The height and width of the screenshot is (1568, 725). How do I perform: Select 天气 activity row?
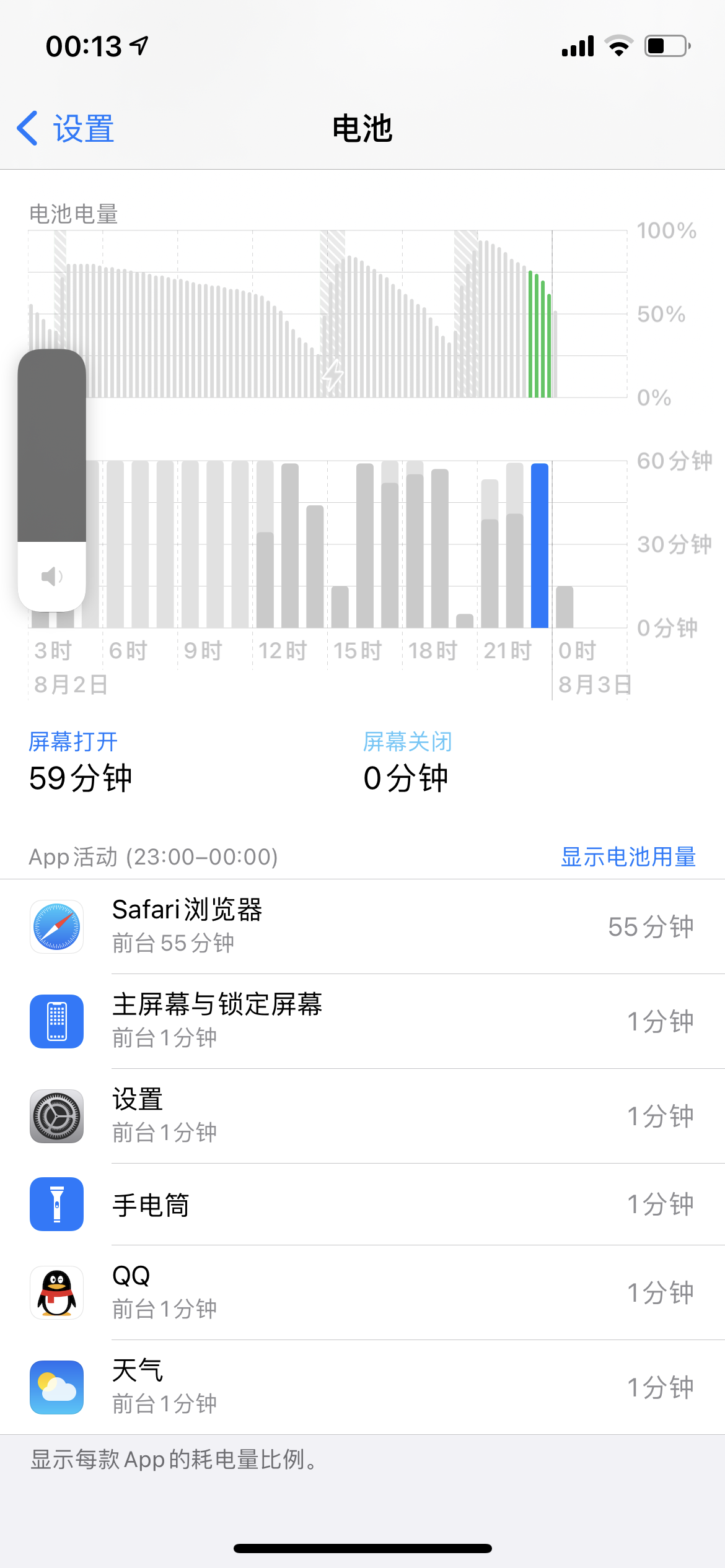(x=362, y=1387)
